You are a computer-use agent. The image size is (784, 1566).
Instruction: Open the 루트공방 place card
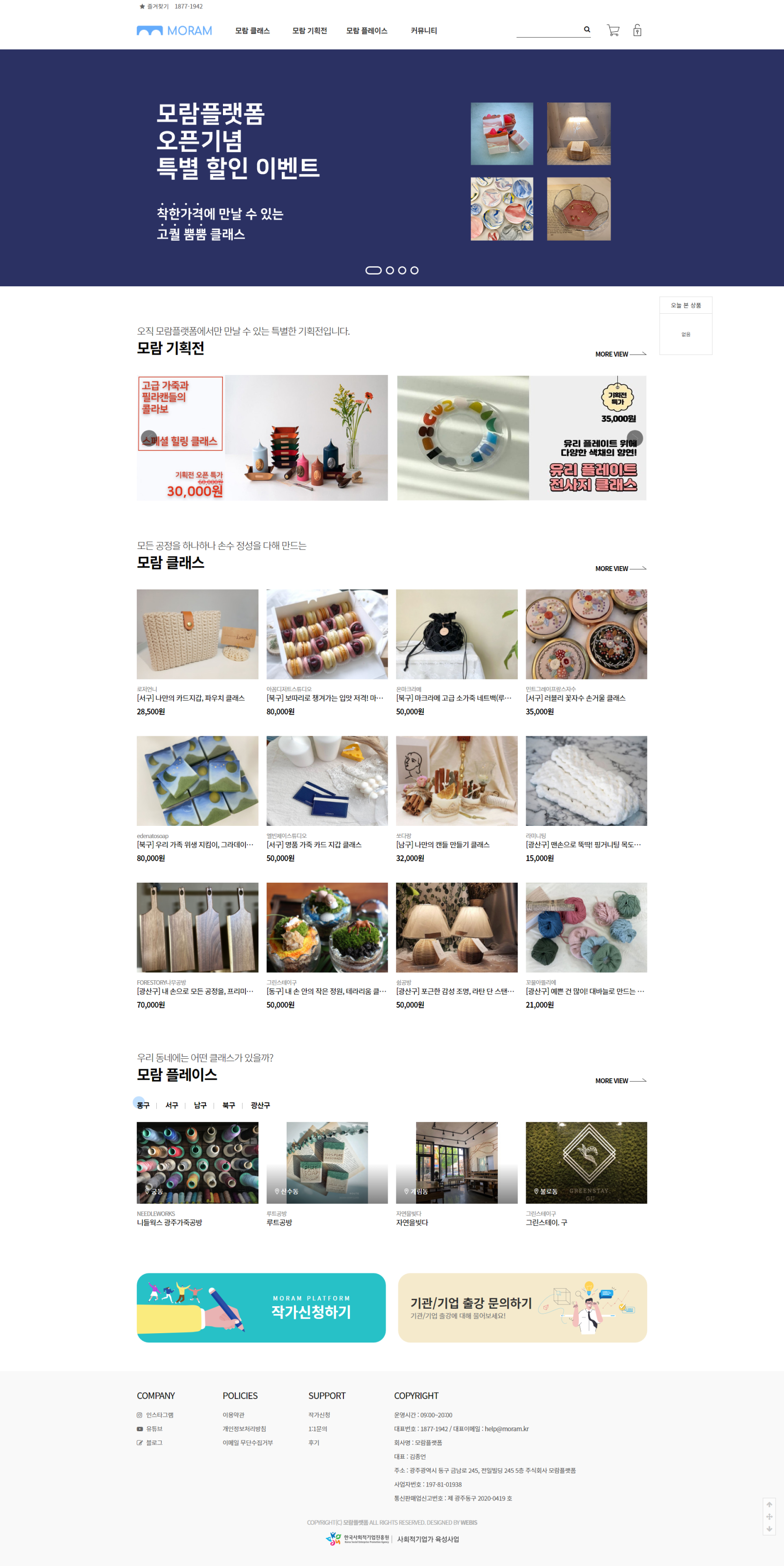pyautogui.click(x=327, y=1163)
